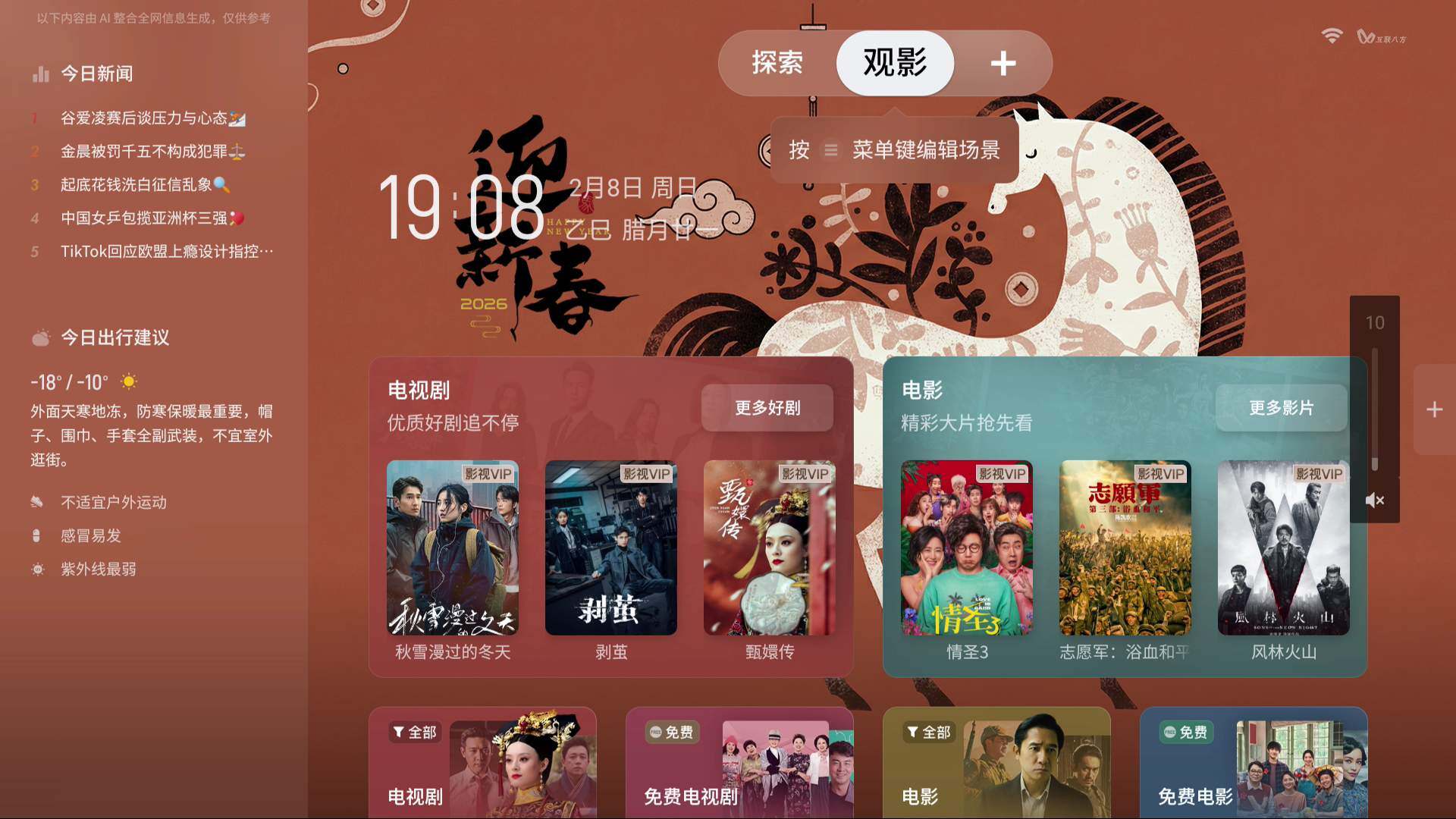Open the 免费电视剧 category card
The image size is (1456, 819).
pos(739,762)
